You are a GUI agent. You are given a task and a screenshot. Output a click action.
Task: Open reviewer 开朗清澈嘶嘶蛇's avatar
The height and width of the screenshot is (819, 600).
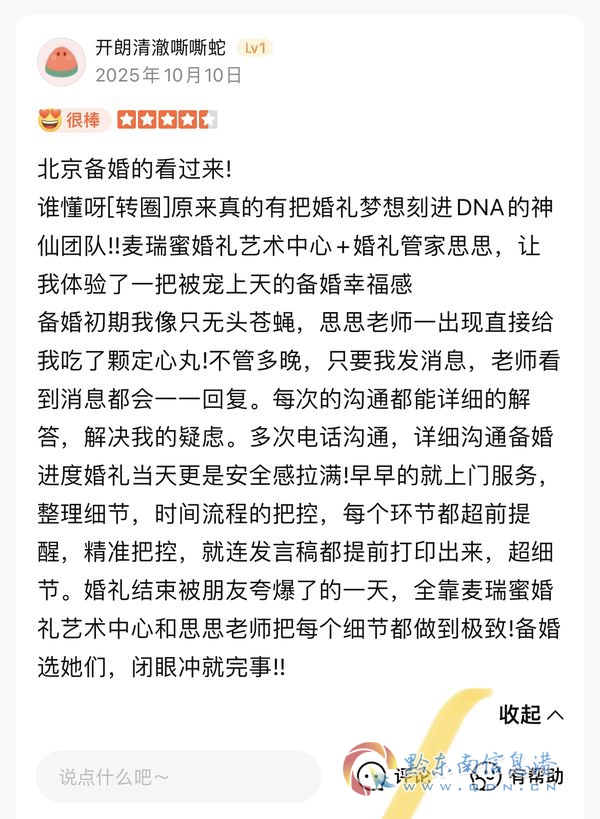tap(61, 62)
